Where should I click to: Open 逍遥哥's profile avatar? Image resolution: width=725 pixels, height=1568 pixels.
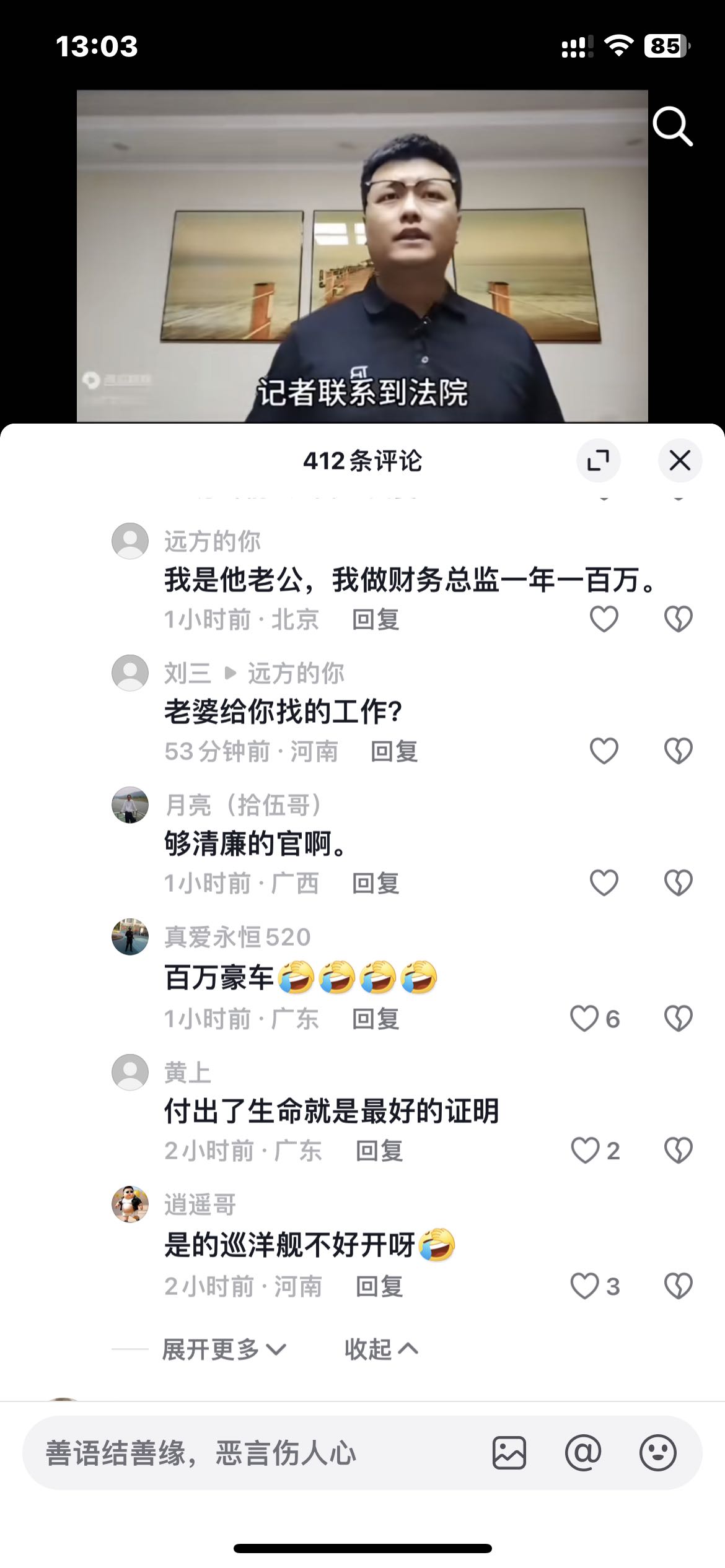tap(130, 1204)
